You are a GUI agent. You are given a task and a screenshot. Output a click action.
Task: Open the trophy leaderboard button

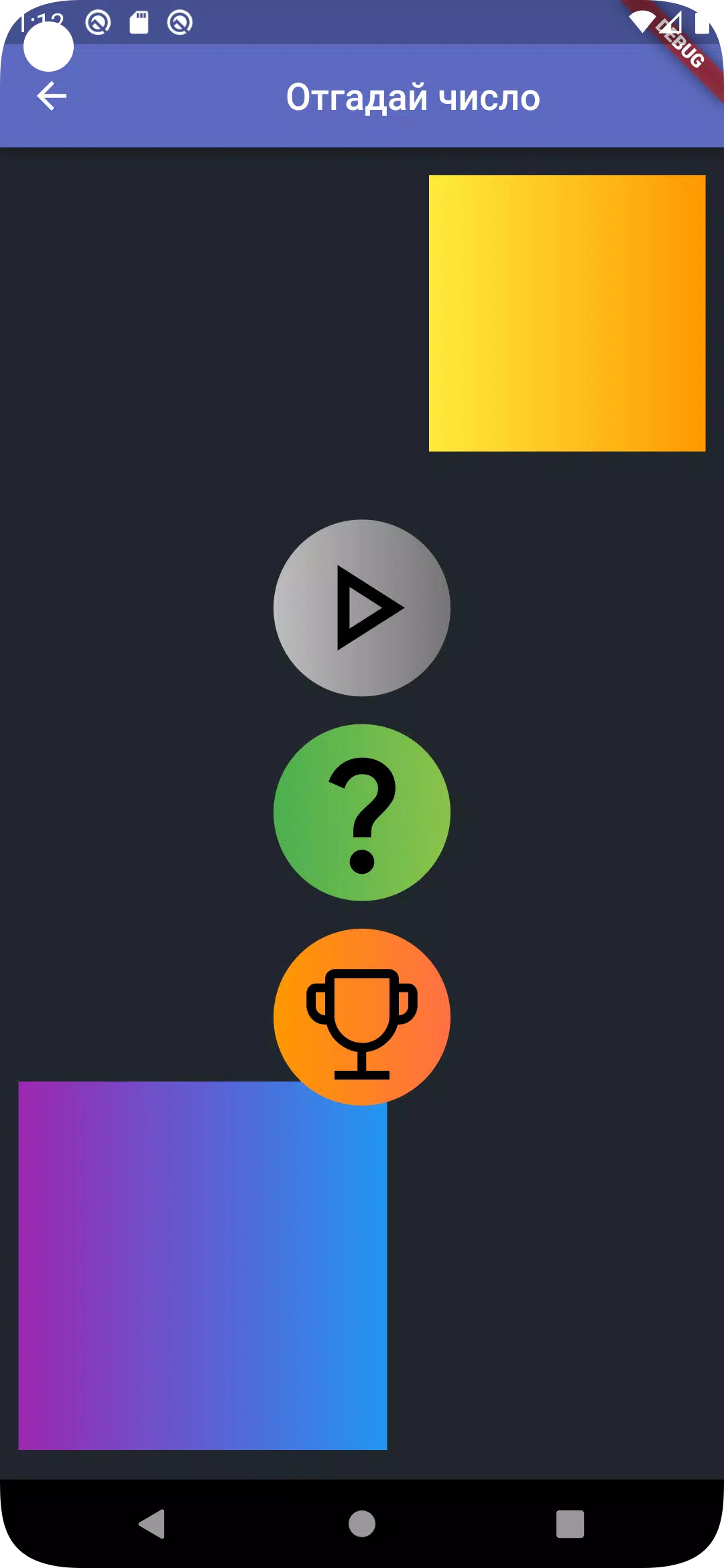pos(362,1017)
